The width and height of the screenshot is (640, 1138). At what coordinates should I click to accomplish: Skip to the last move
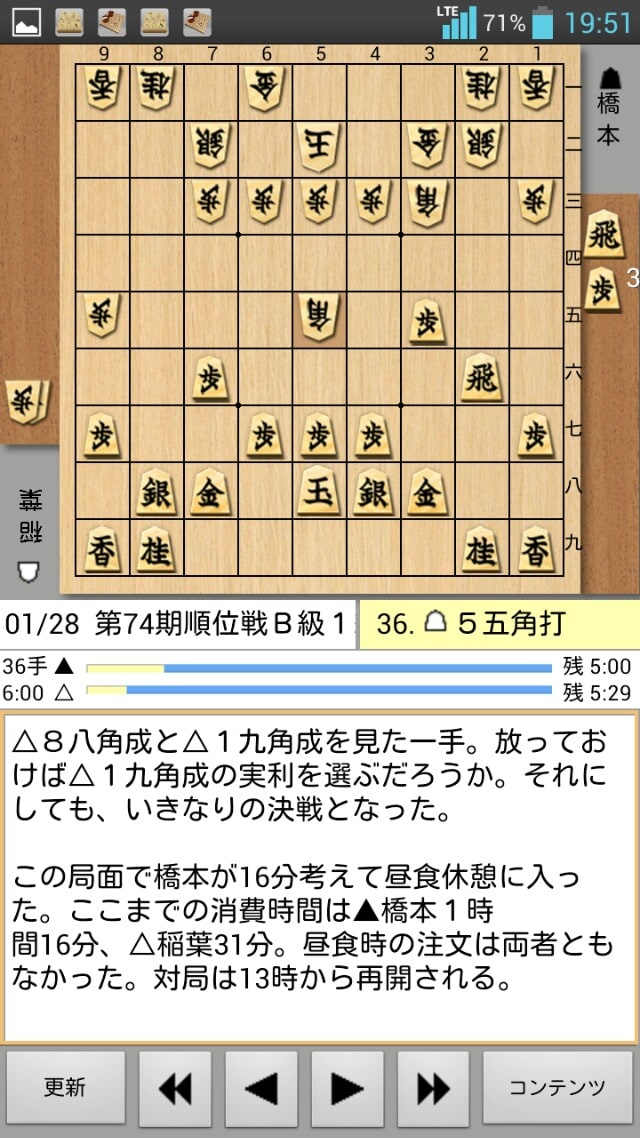pyautogui.click(x=433, y=1087)
